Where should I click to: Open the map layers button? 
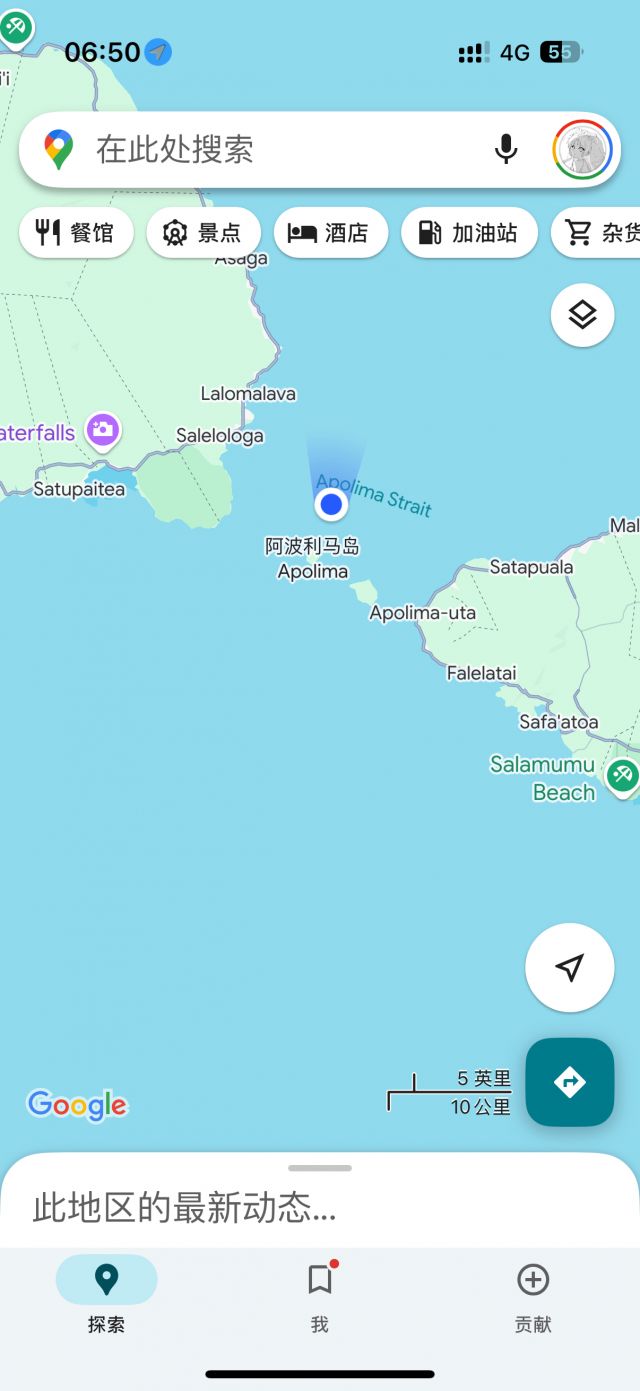(582, 315)
